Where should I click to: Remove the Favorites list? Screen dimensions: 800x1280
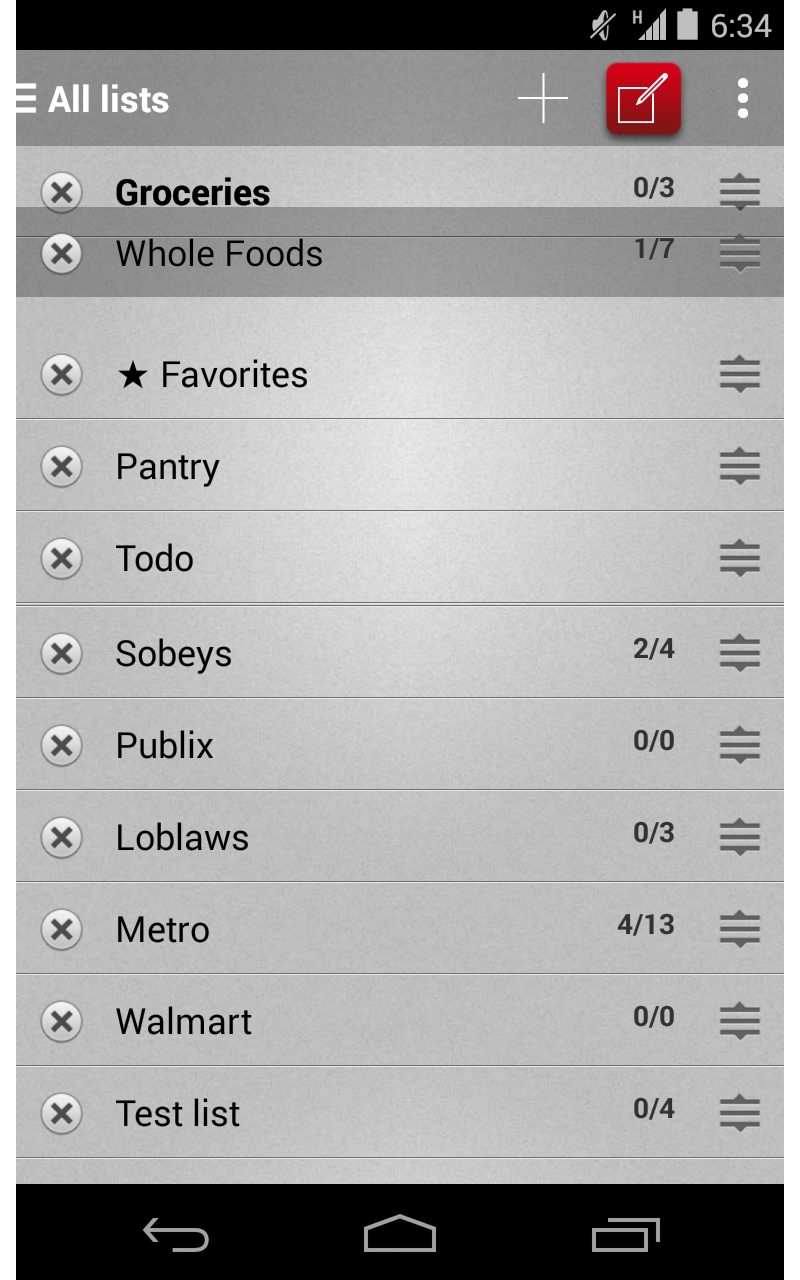61,375
